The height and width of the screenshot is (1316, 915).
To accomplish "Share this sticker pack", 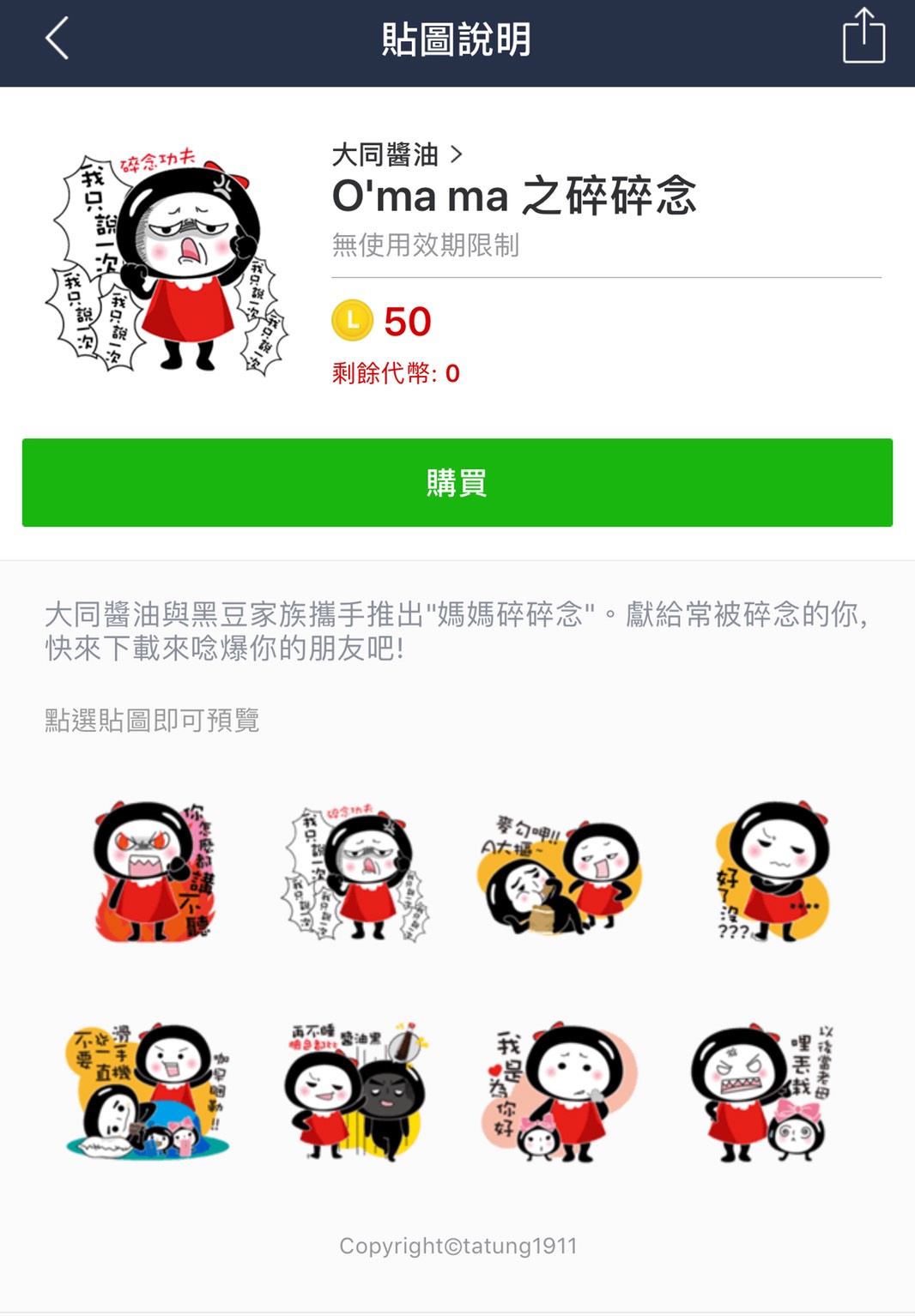I will (x=863, y=37).
